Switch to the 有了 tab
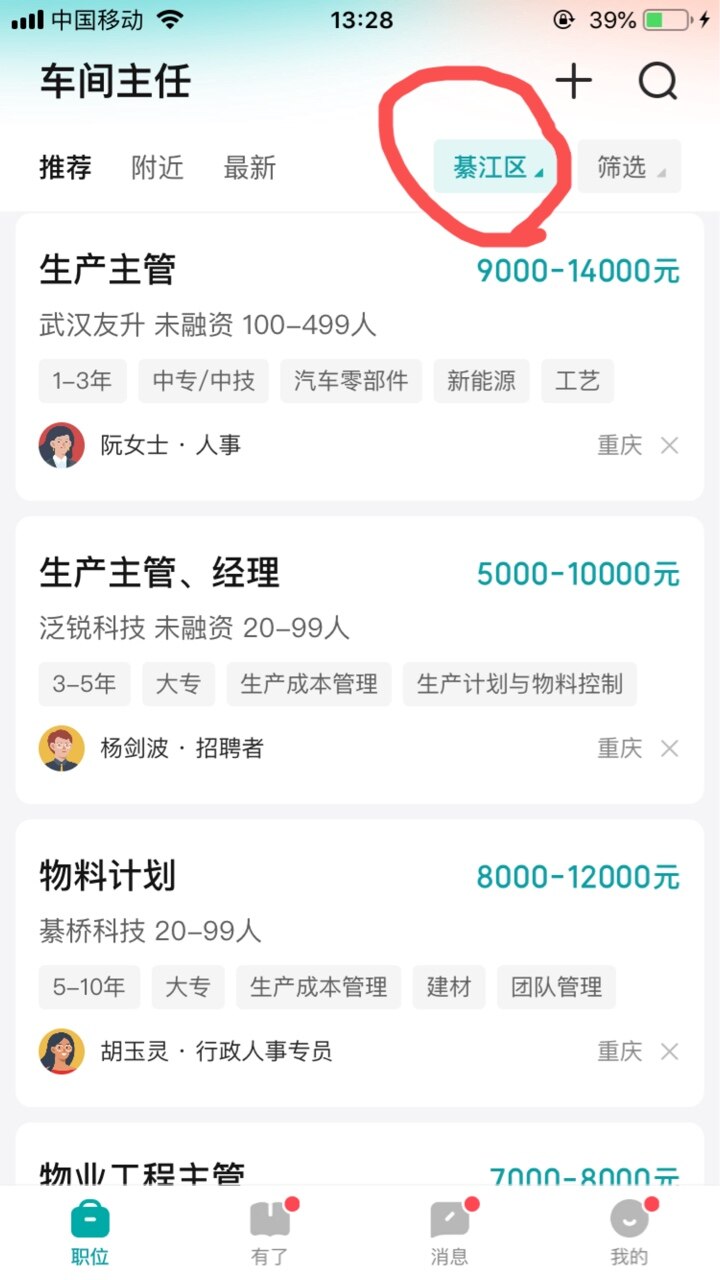Viewport: 720px width, 1280px height. click(269, 1233)
